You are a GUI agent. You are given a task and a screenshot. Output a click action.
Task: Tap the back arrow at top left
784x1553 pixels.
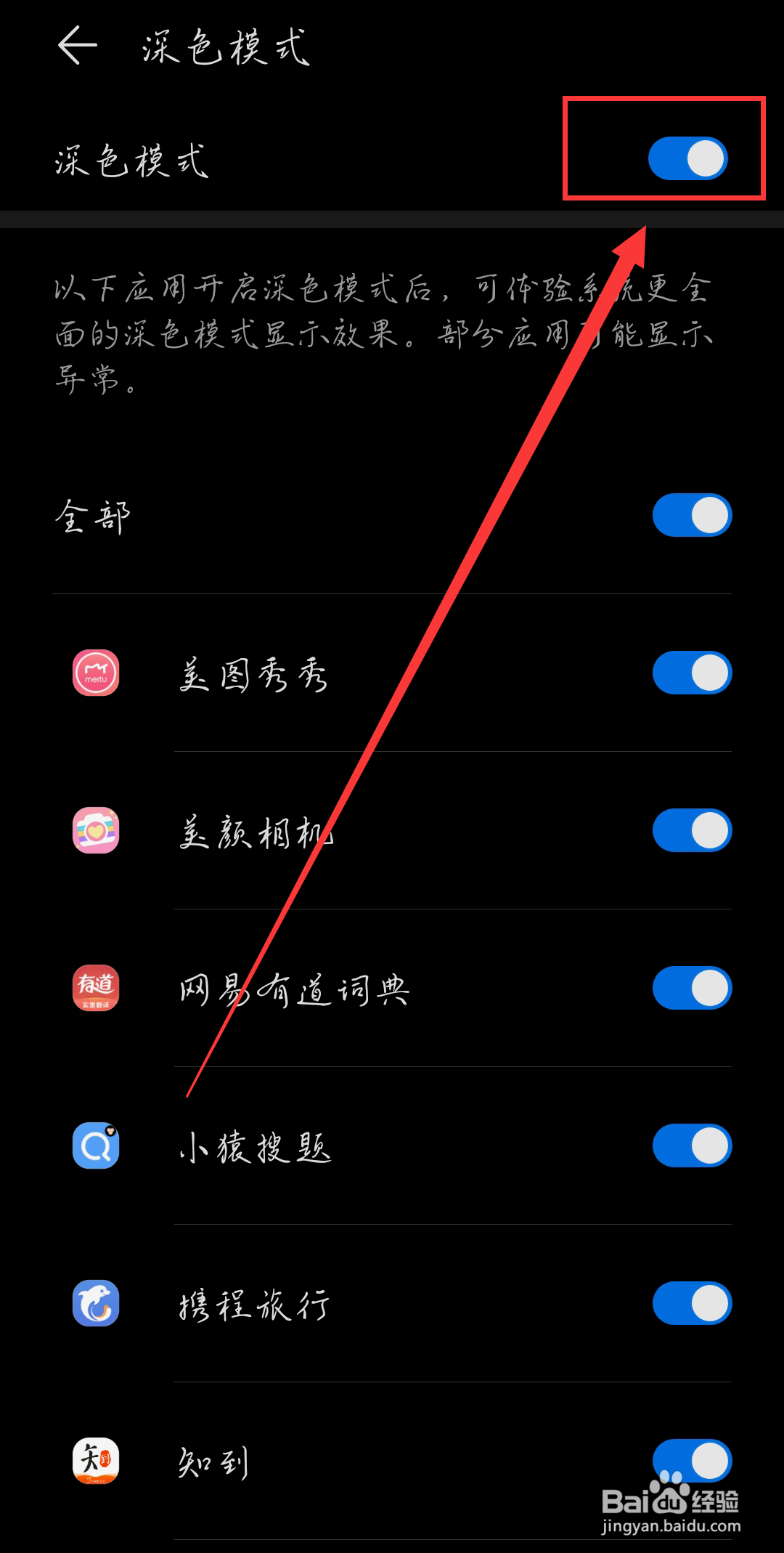point(78,45)
